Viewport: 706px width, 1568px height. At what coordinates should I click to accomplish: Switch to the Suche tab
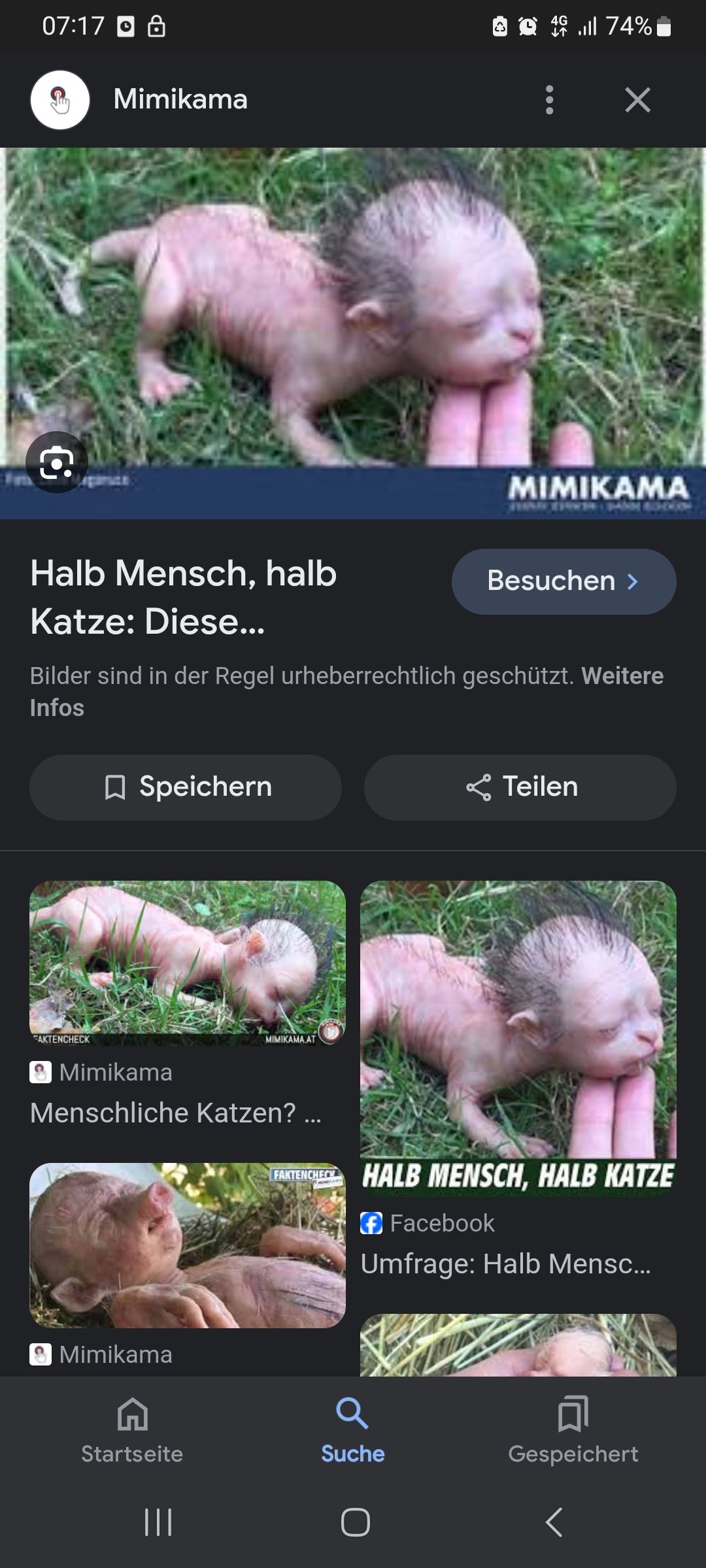(352, 1429)
